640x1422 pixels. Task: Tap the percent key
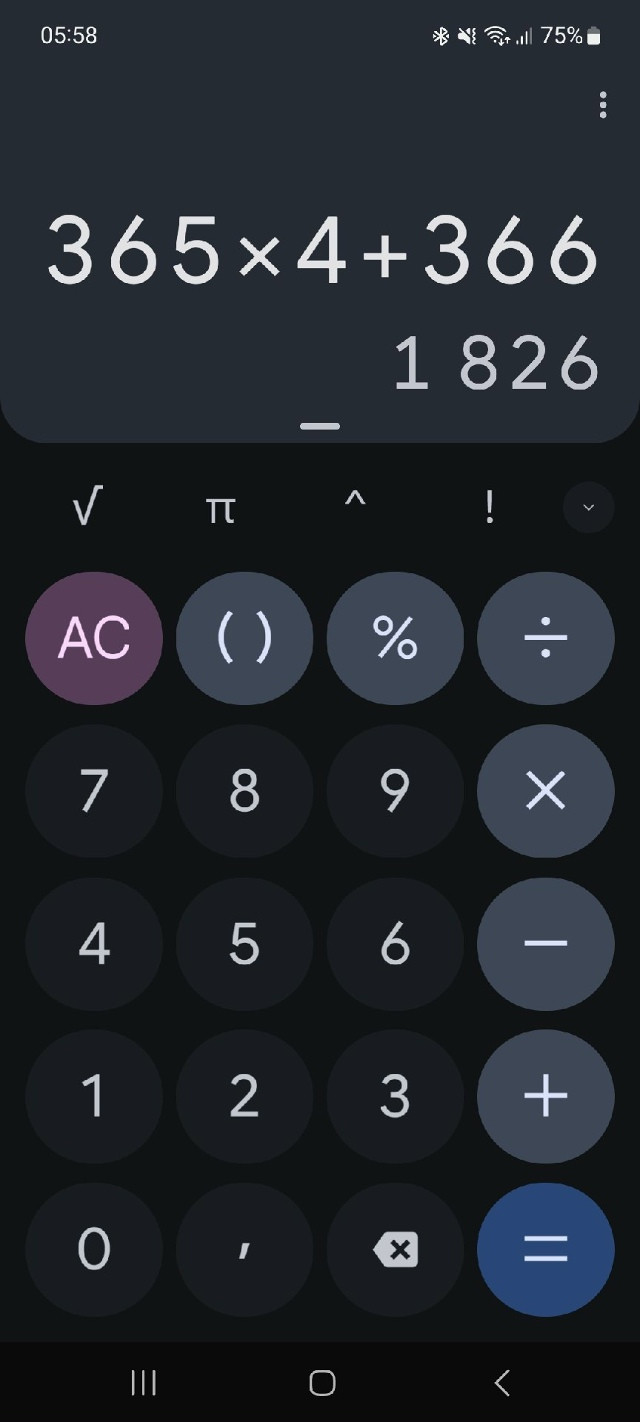pos(395,638)
